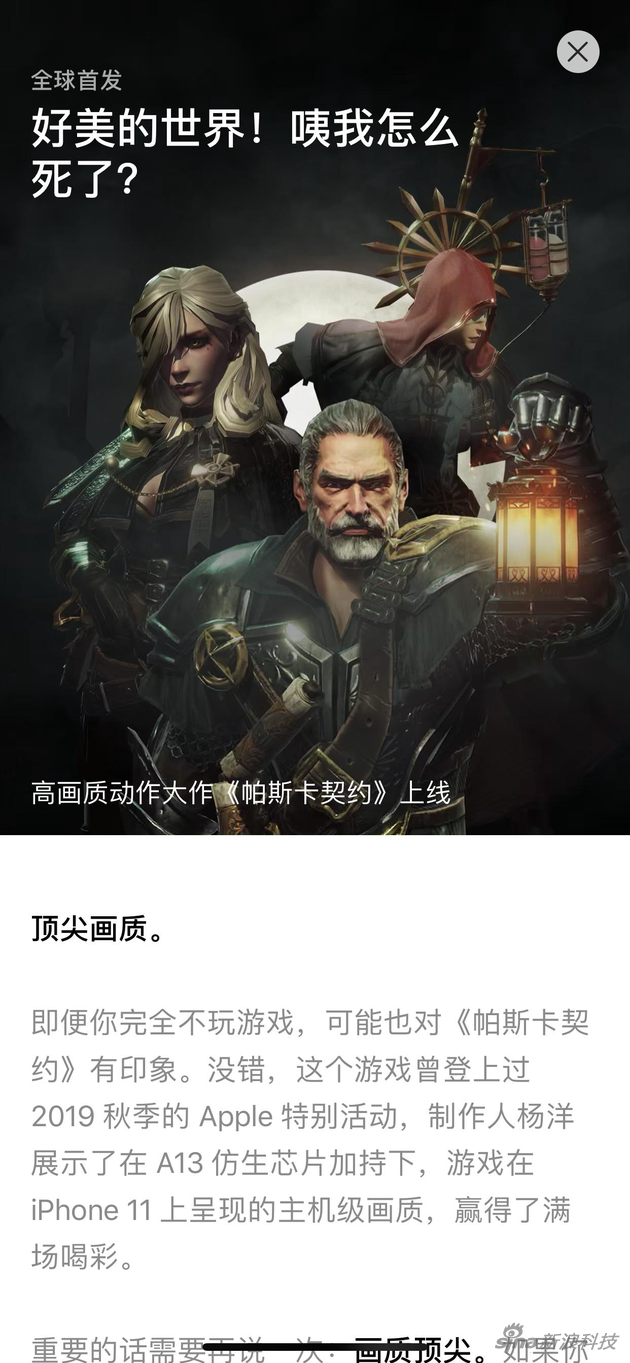
Task: Close the Pascal's Wager story card
Action: [x=577, y=52]
